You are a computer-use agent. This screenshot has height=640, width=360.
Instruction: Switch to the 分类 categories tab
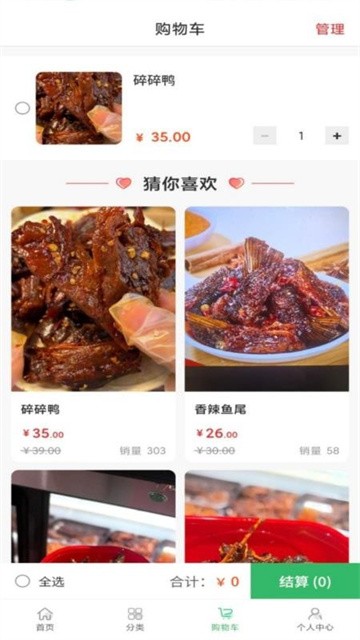(x=135, y=619)
